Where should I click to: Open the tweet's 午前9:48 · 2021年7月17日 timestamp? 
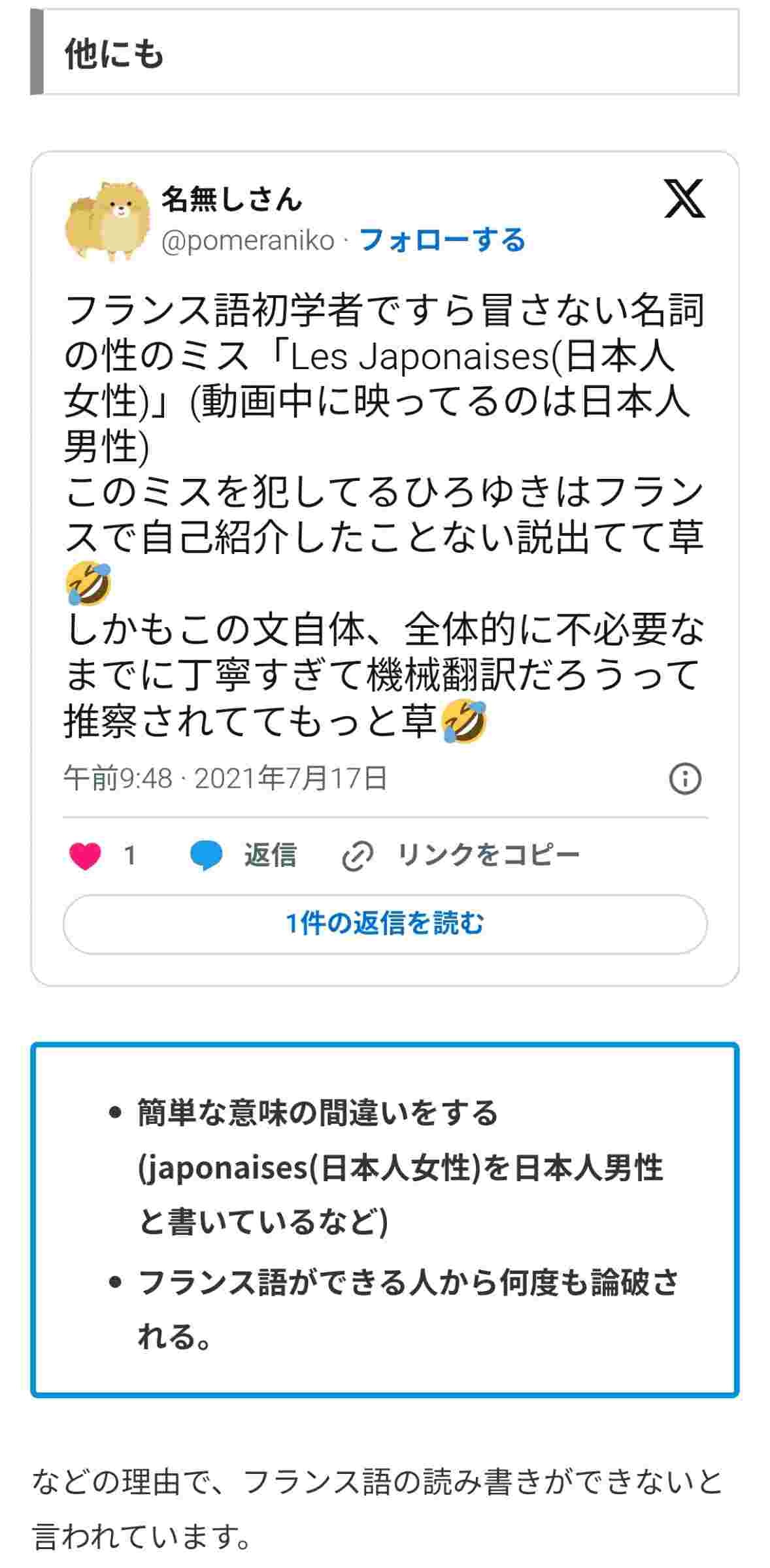click(226, 779)
